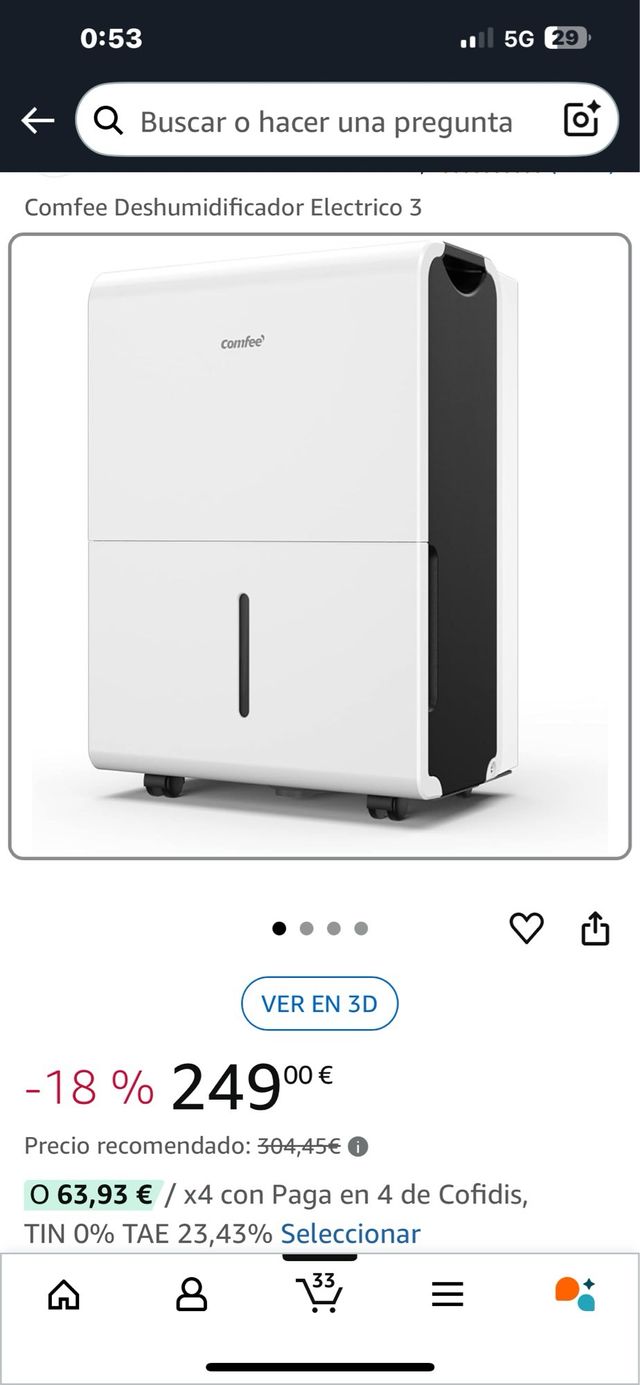640x1385 pixels.
Task: Tap the Seleccionar link for Cofidis payment
Action: coord(350,1233)
